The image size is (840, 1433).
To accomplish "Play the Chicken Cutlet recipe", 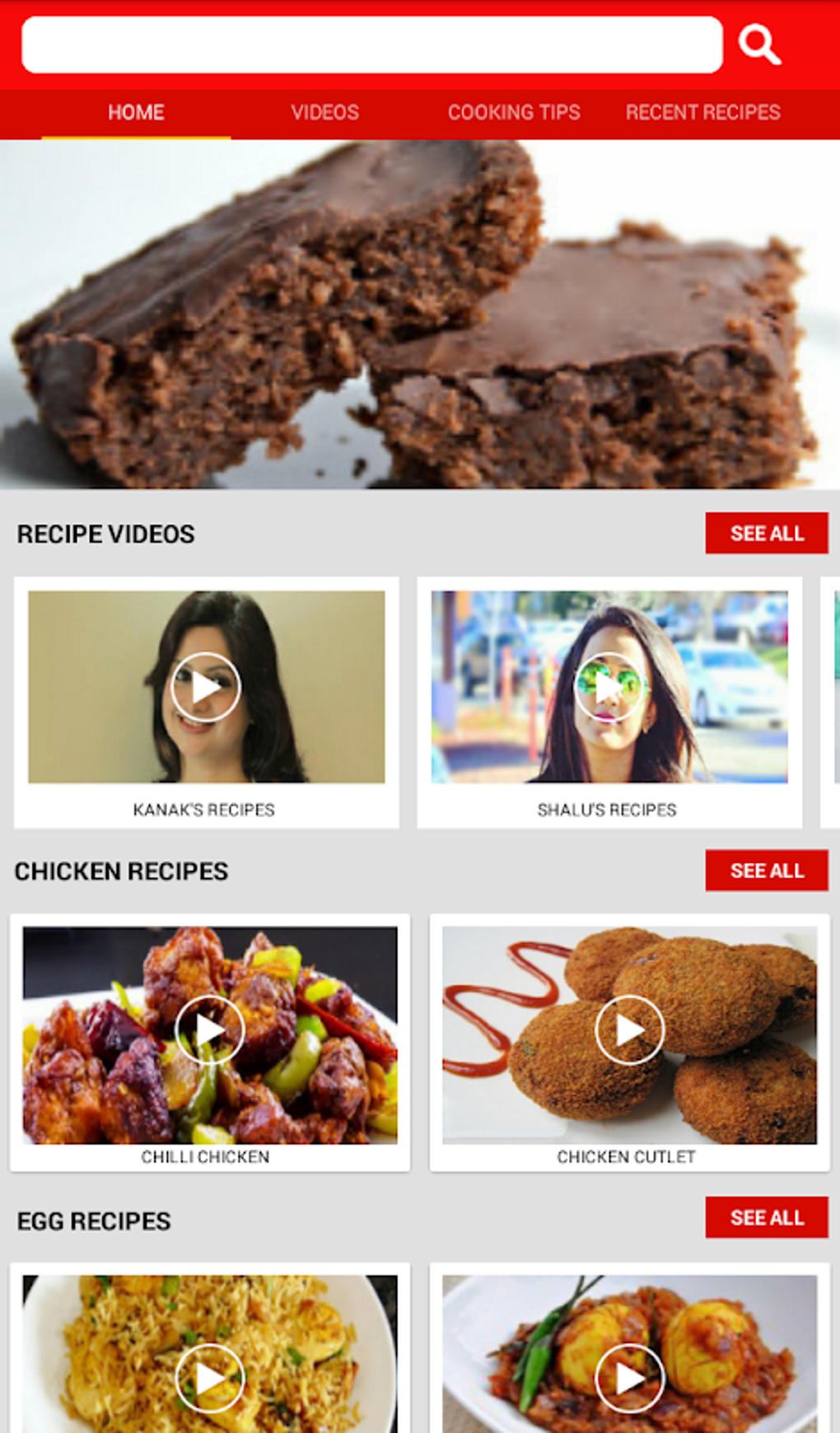I will (x=629, y=1031).
